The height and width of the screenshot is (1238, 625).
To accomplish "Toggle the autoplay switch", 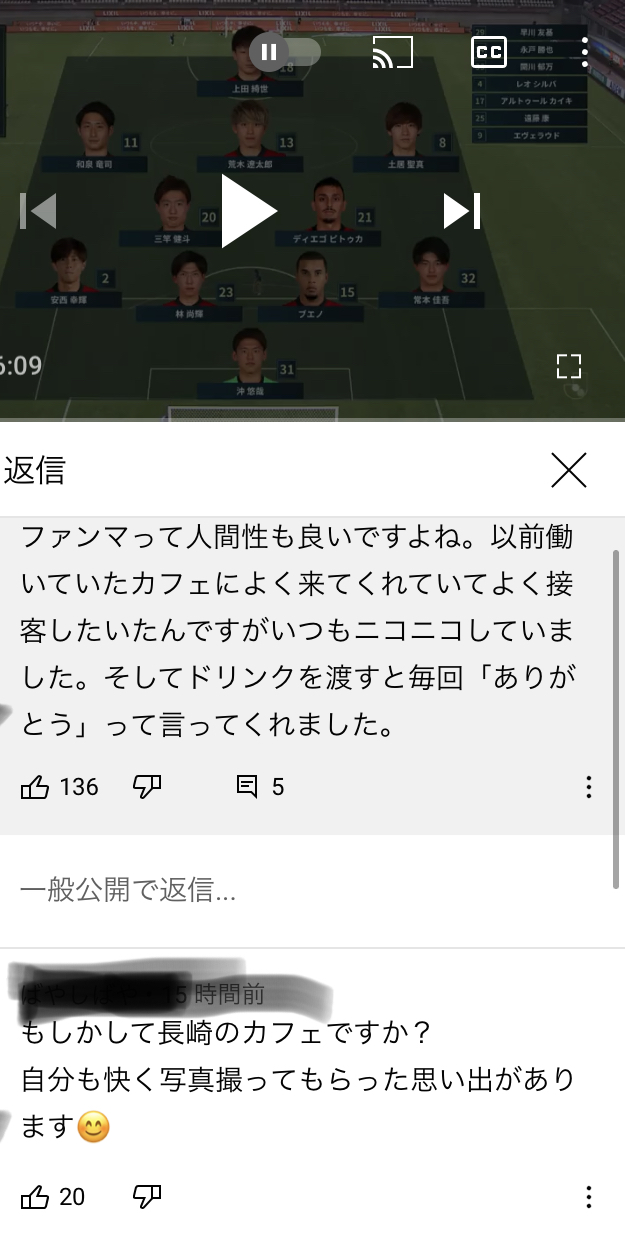I will tap(285, 51).
